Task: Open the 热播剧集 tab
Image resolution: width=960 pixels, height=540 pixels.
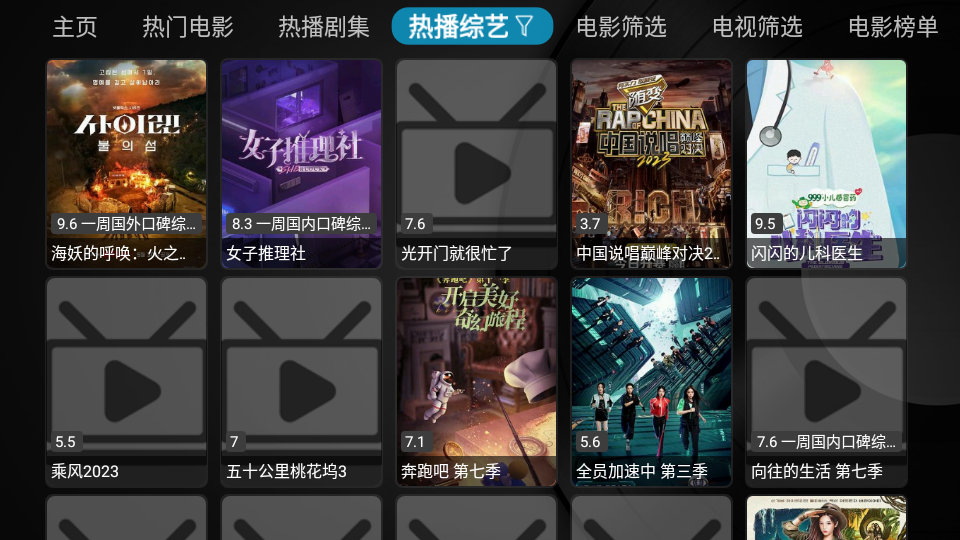Action: [x=324, y=27]
